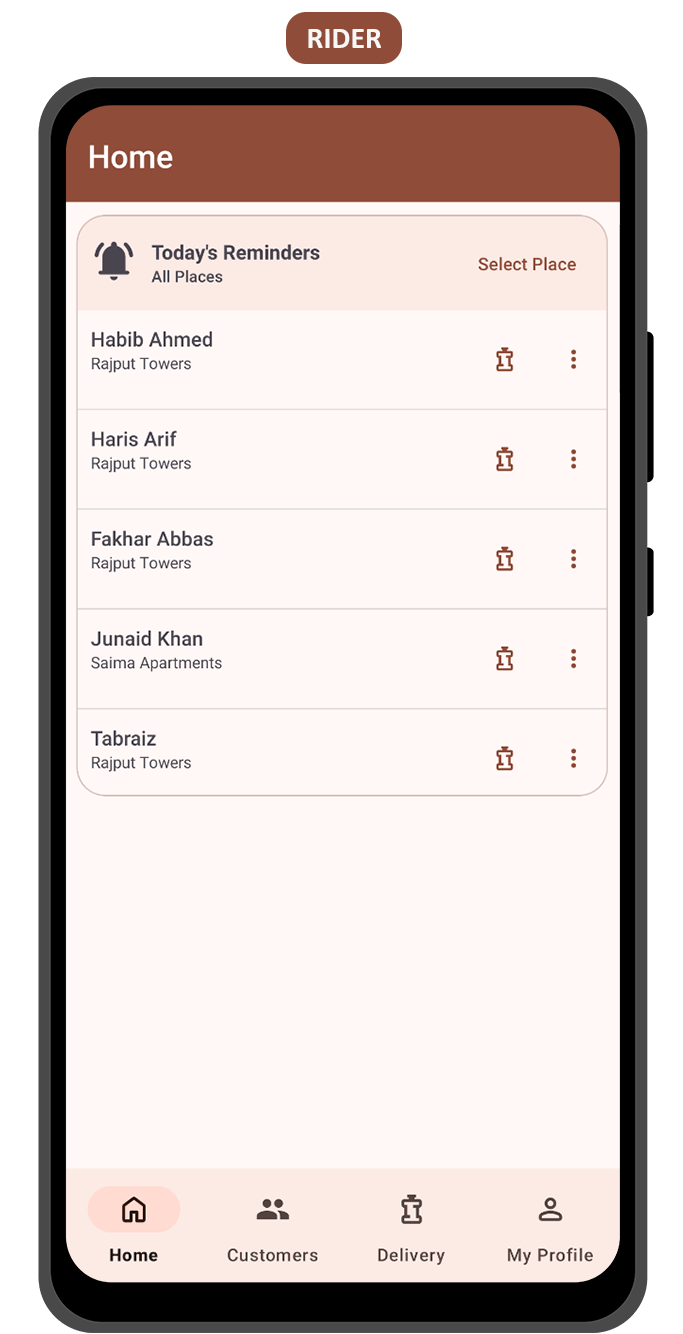Image resolution: width=683 pixels, height=1334 pixels.
Task: Show the overflow menu for Fakhar Abbas
Action: [573, 559]
